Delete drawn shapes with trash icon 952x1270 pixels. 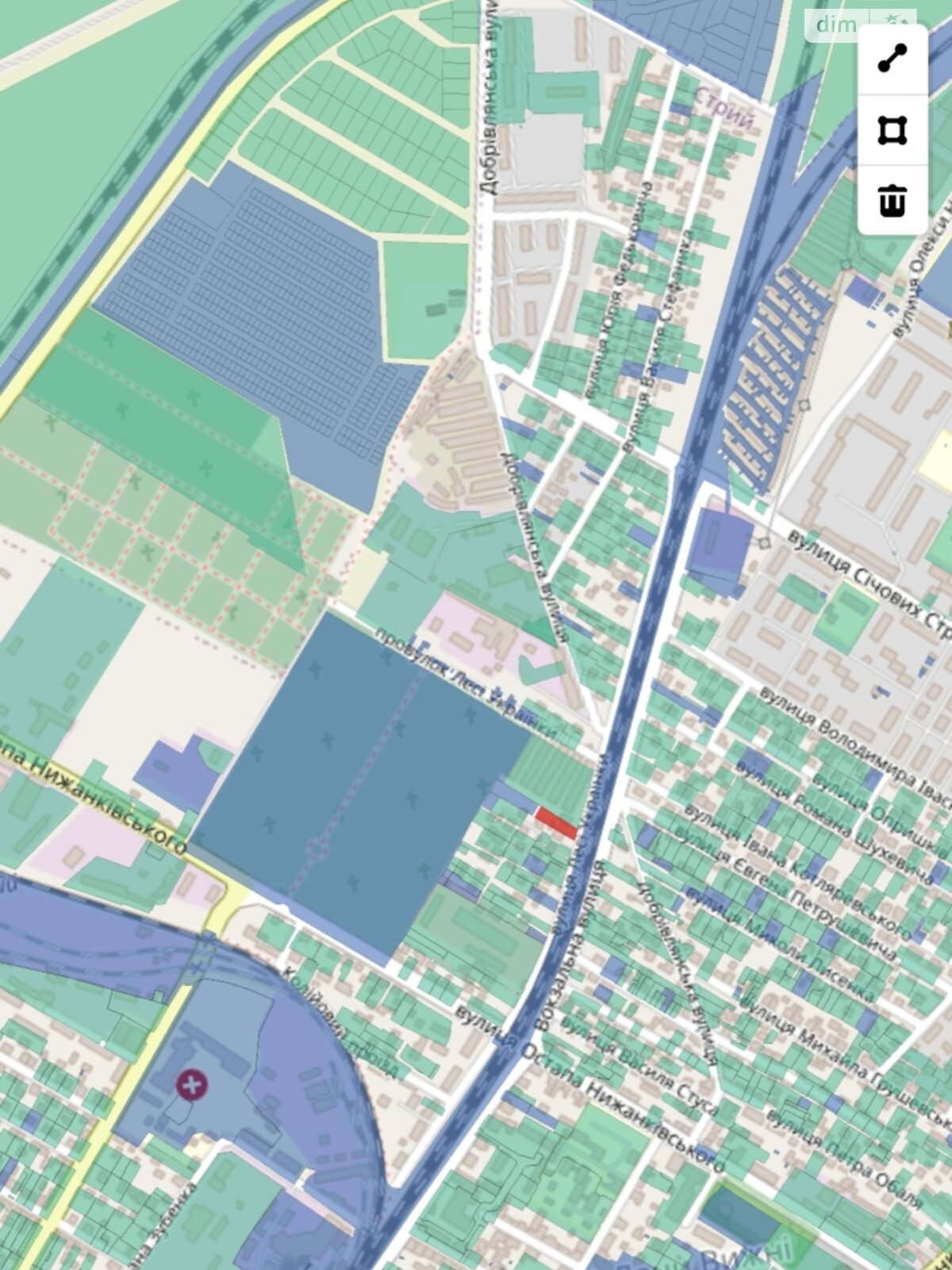point(892,200)
